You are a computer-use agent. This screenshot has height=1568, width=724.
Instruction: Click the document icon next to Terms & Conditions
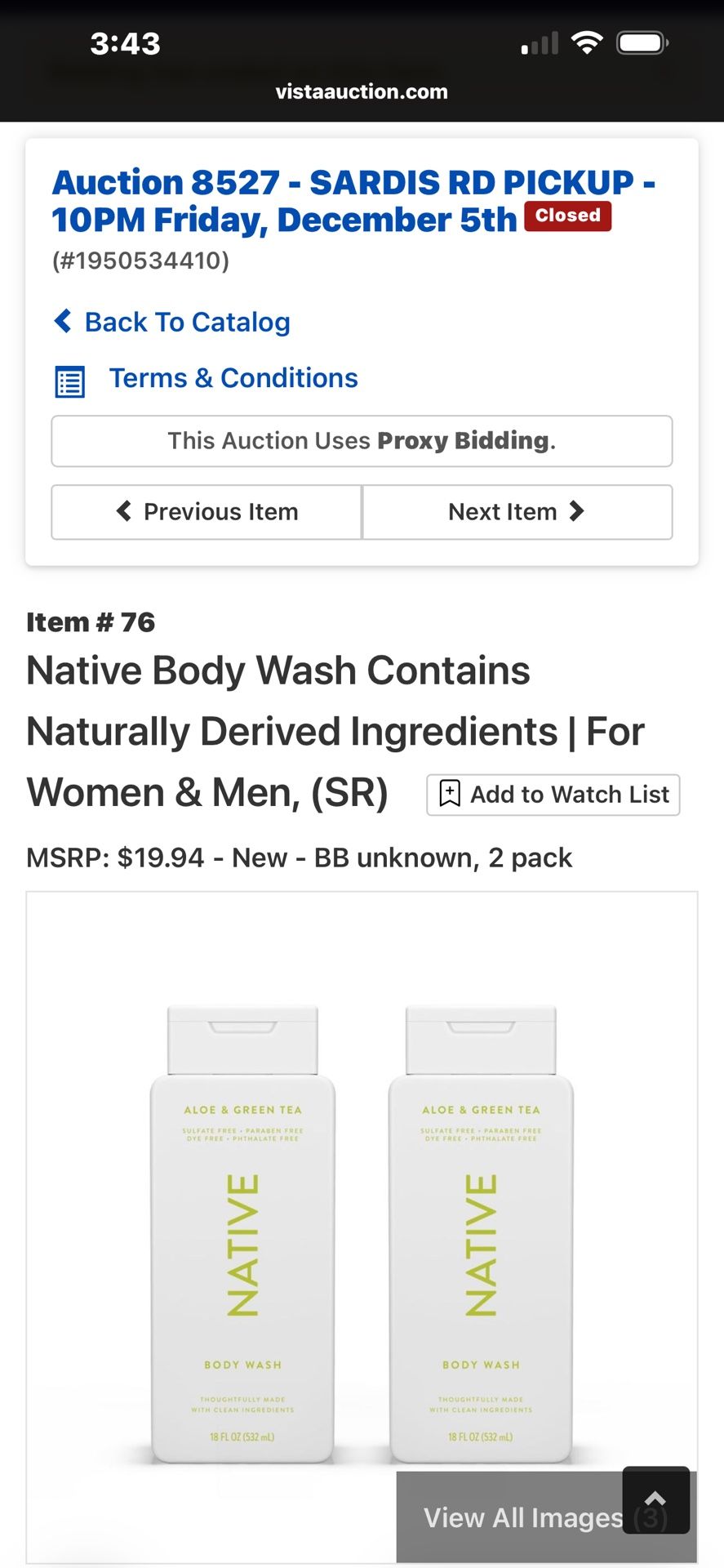coord(72,381)
